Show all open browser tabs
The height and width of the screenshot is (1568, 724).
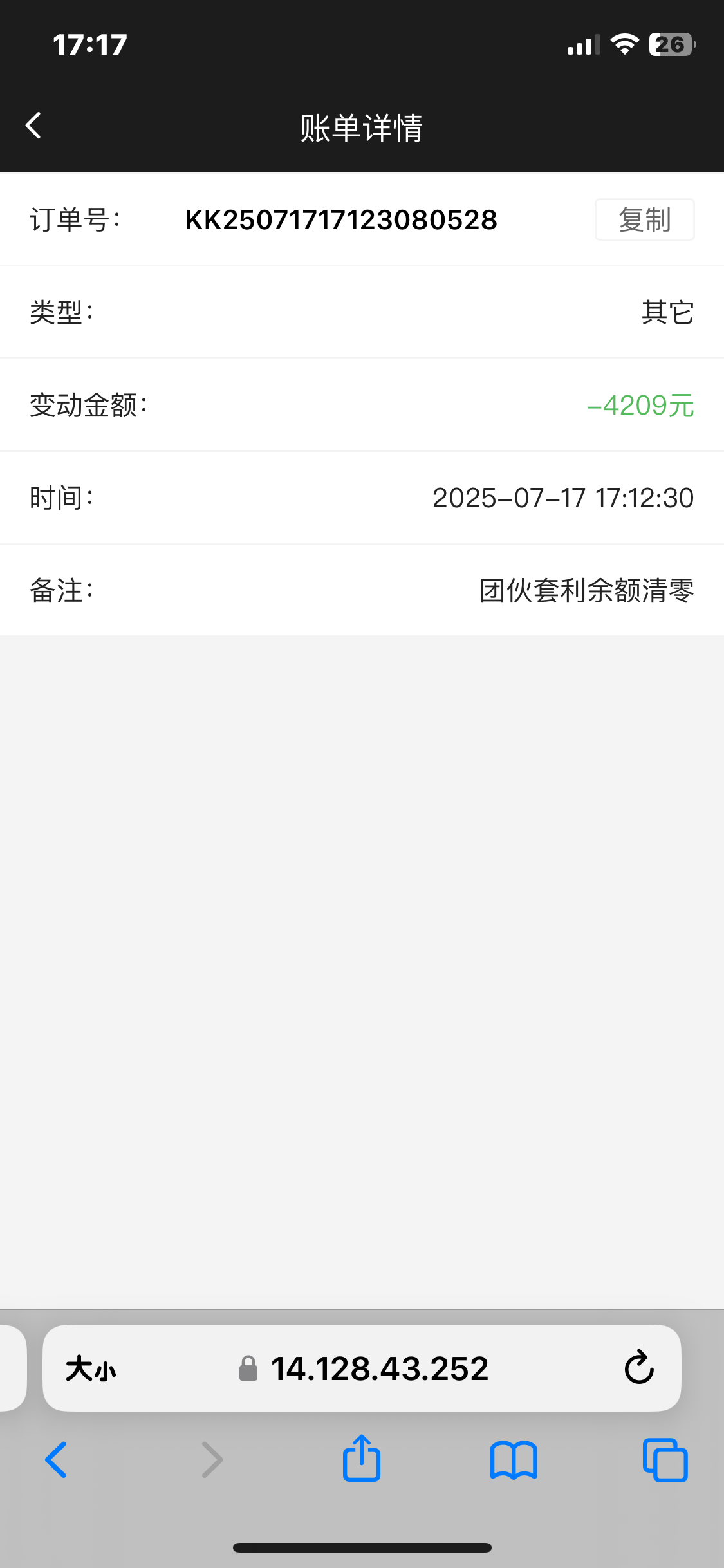click(665, 1459)
